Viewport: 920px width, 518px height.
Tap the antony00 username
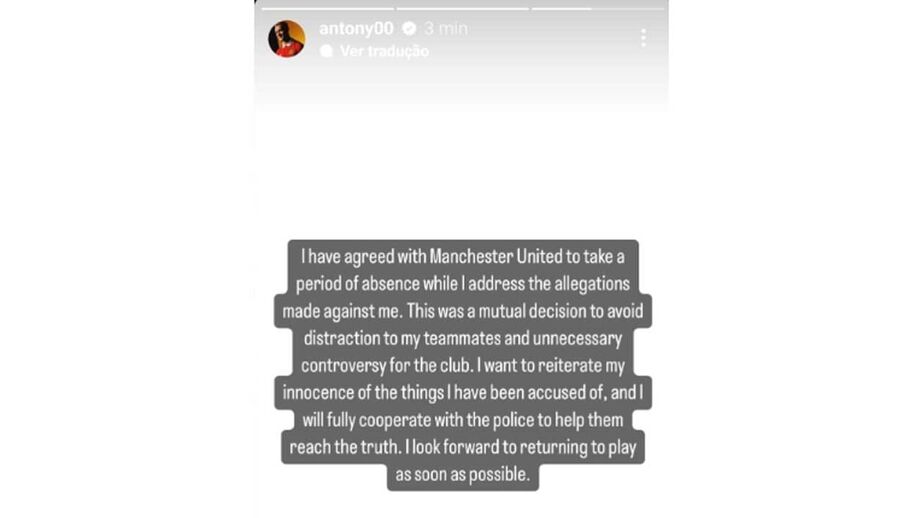357,29
